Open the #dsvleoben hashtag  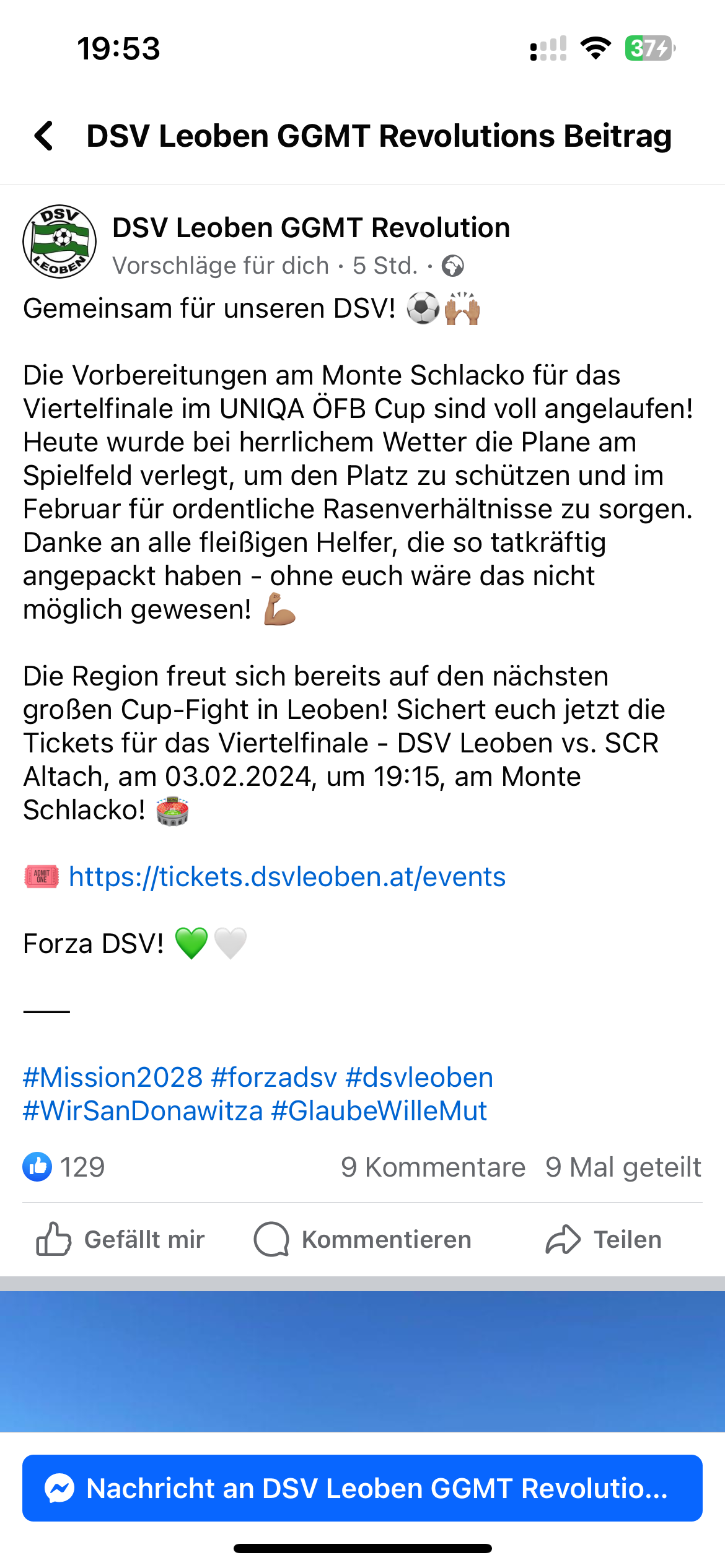pos(420,1078)
